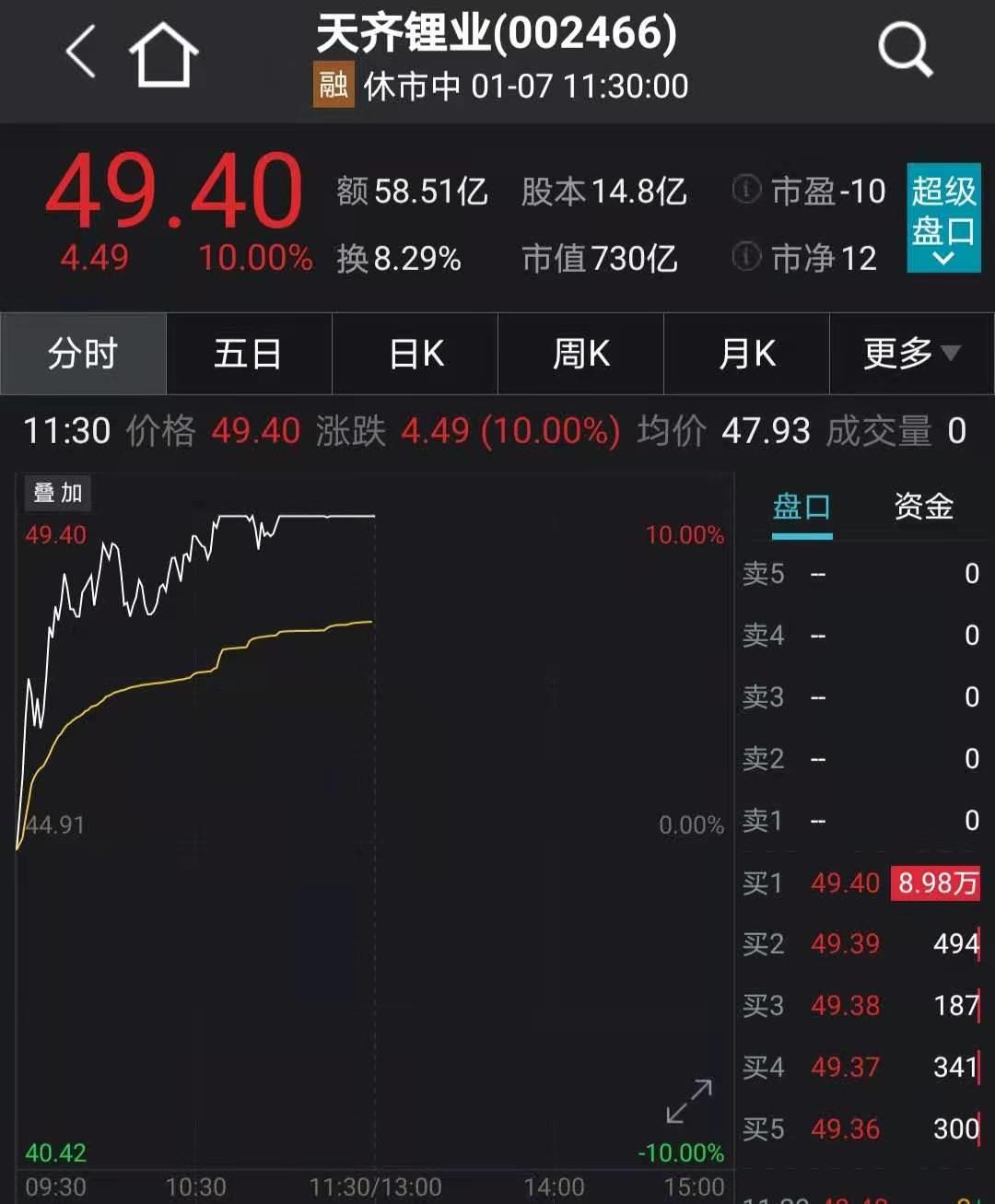Switch to the 日K tab
The image size is (995, 1204).
[x=416, y=354]
